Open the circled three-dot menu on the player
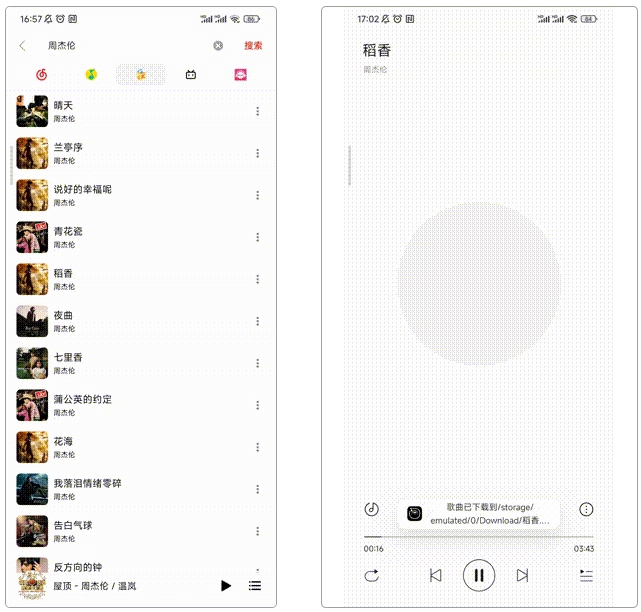This screenshot has width=641, height=612. click(586, 509)
